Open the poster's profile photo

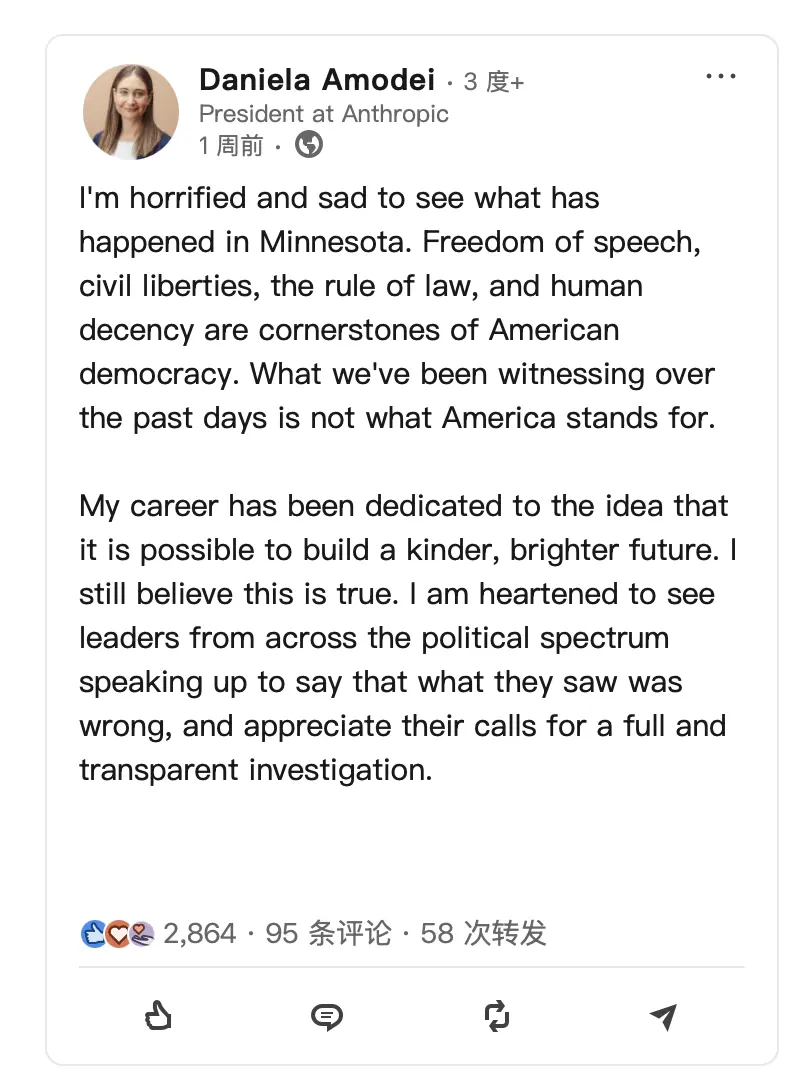point(131,112)
